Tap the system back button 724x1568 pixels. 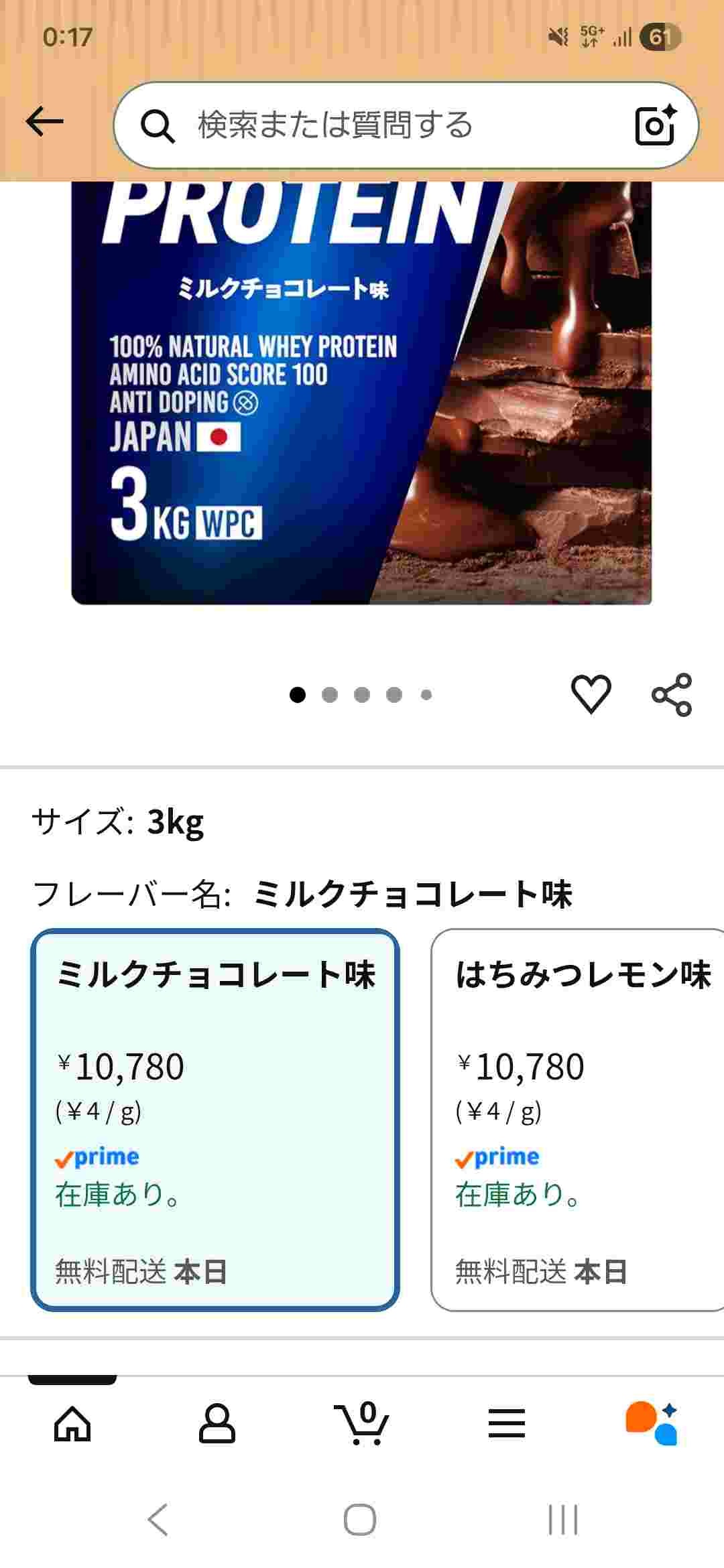coord(158,1520)
